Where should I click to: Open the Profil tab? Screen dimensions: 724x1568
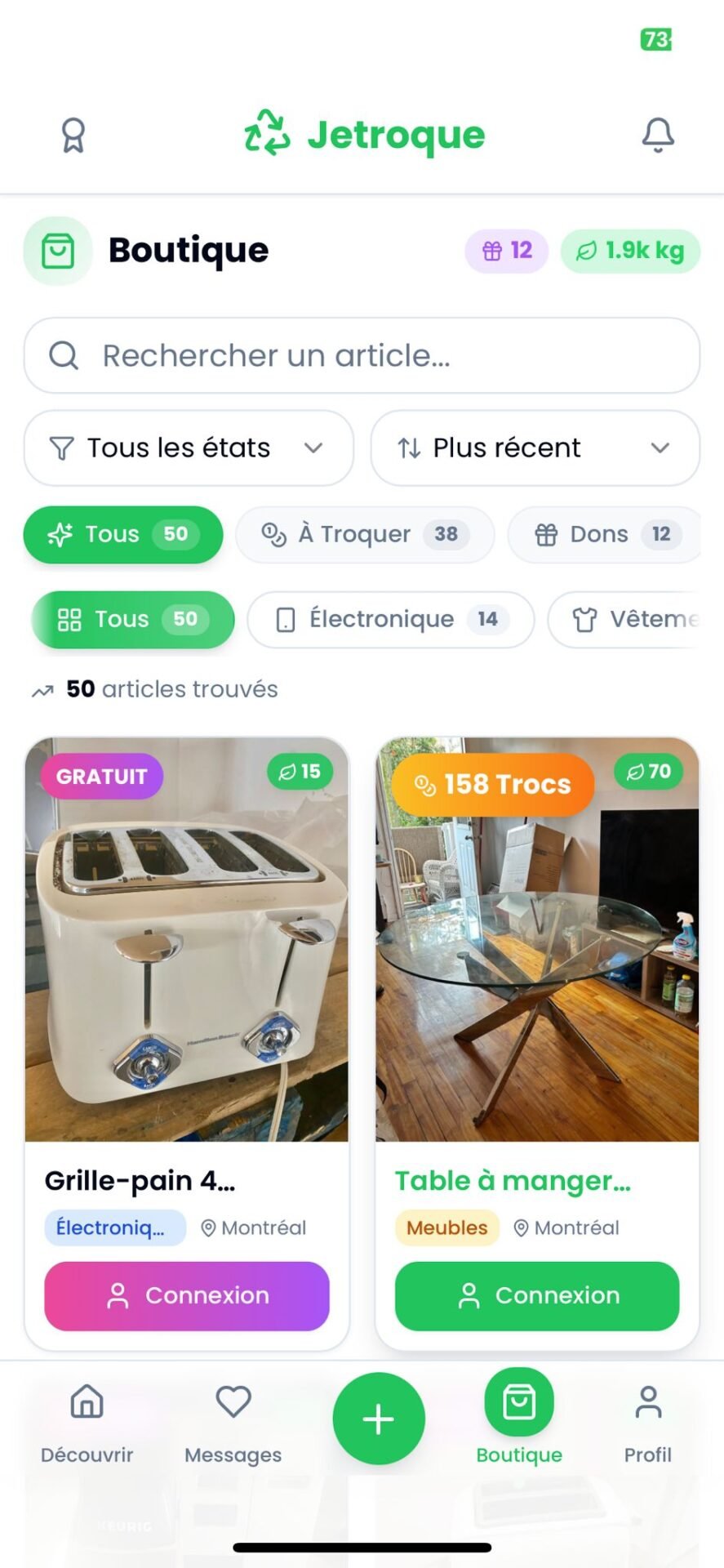pyautogui.click(x=647, y=1421)
